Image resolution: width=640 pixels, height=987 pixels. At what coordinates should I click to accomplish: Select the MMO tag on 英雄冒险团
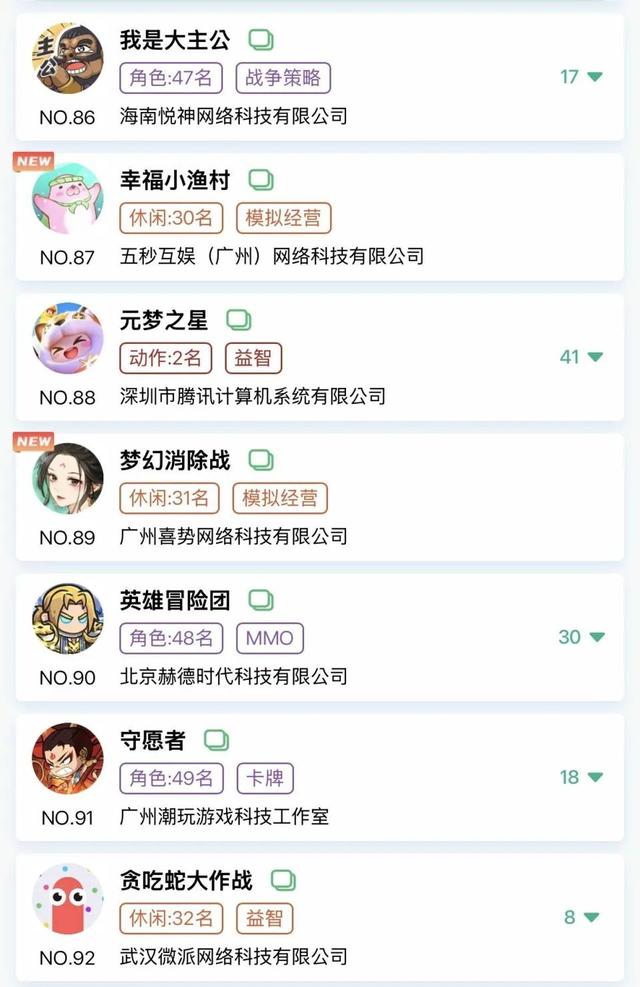pos(270,637)
